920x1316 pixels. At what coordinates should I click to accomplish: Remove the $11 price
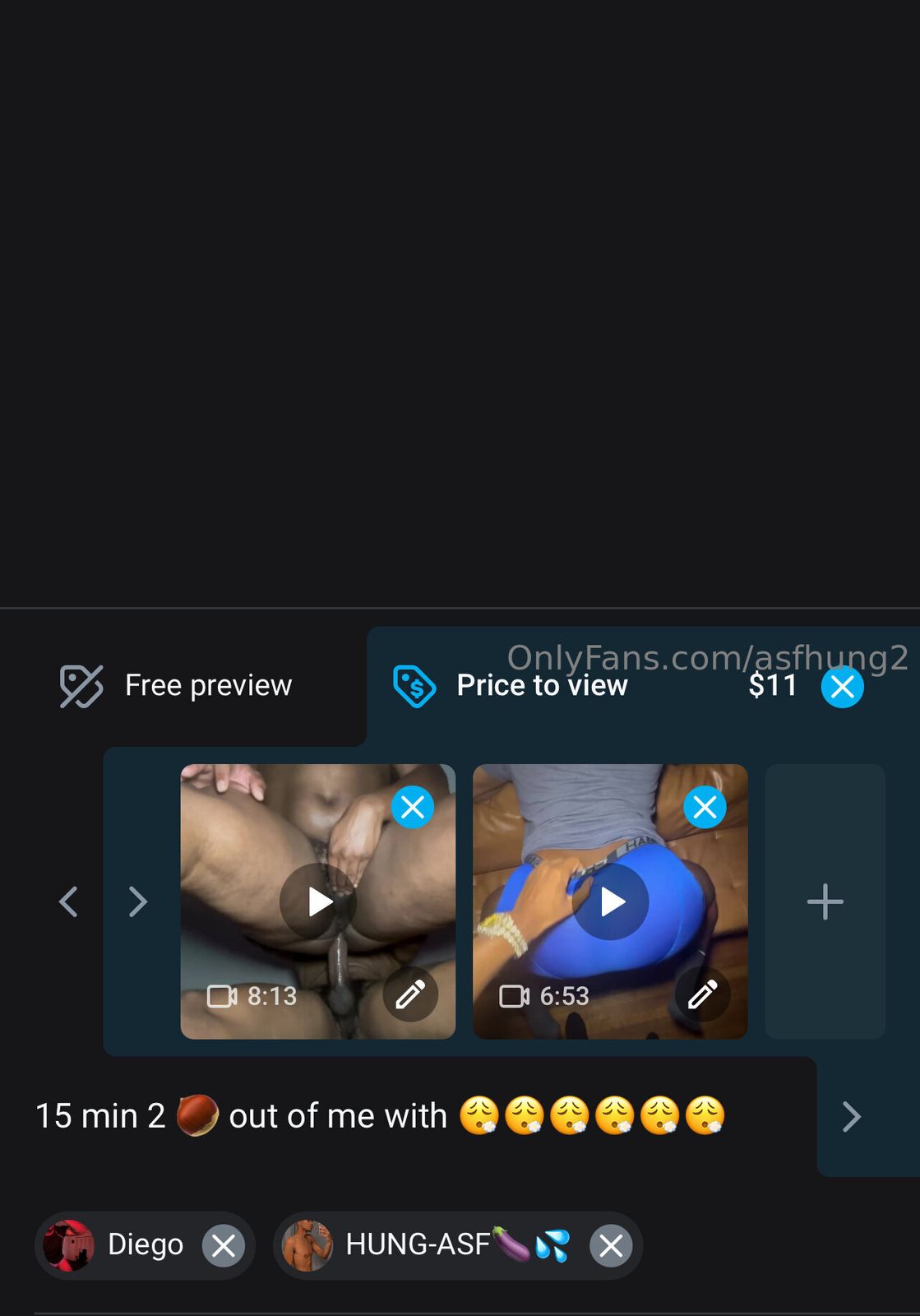coord(842,687)
